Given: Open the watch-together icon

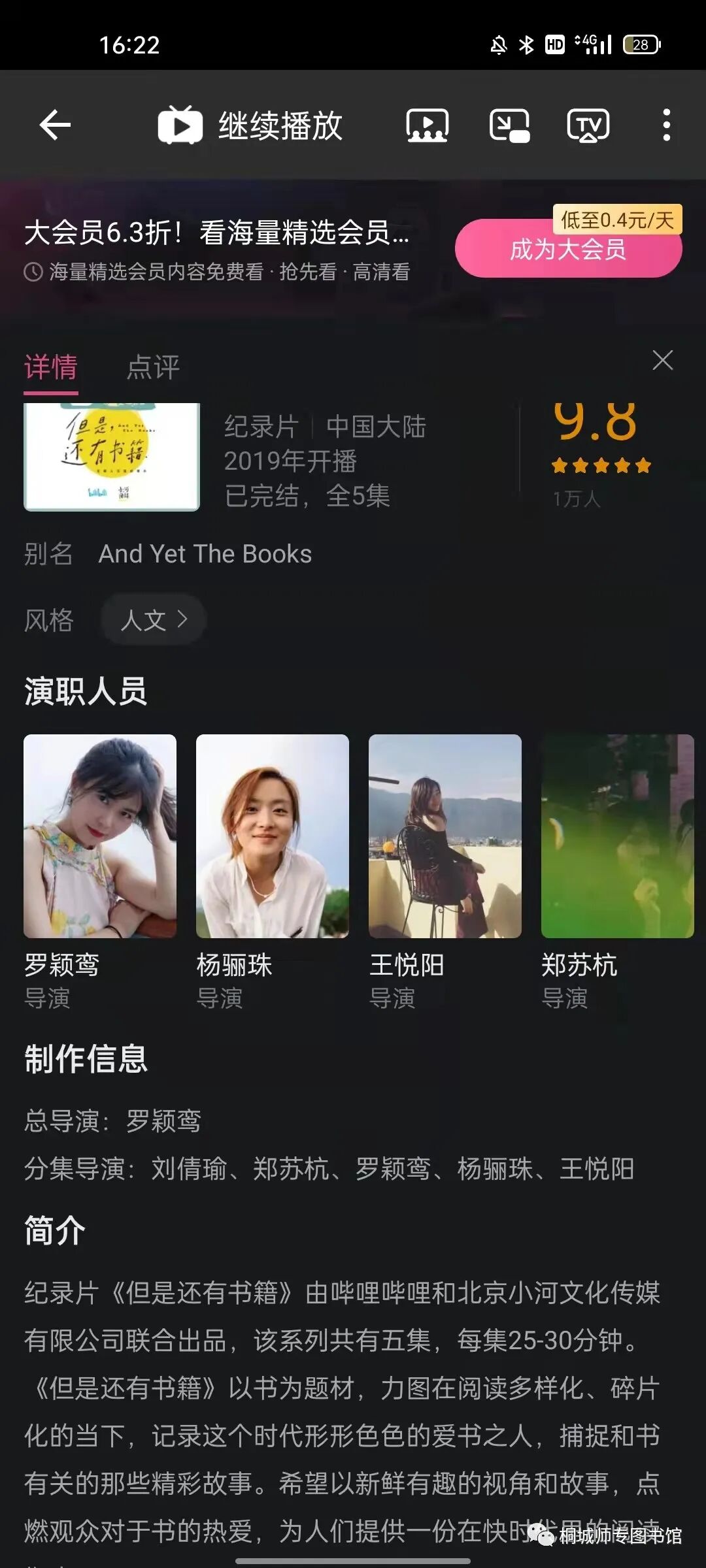Looking at the screenshot, I should click(x=427, y=125).
